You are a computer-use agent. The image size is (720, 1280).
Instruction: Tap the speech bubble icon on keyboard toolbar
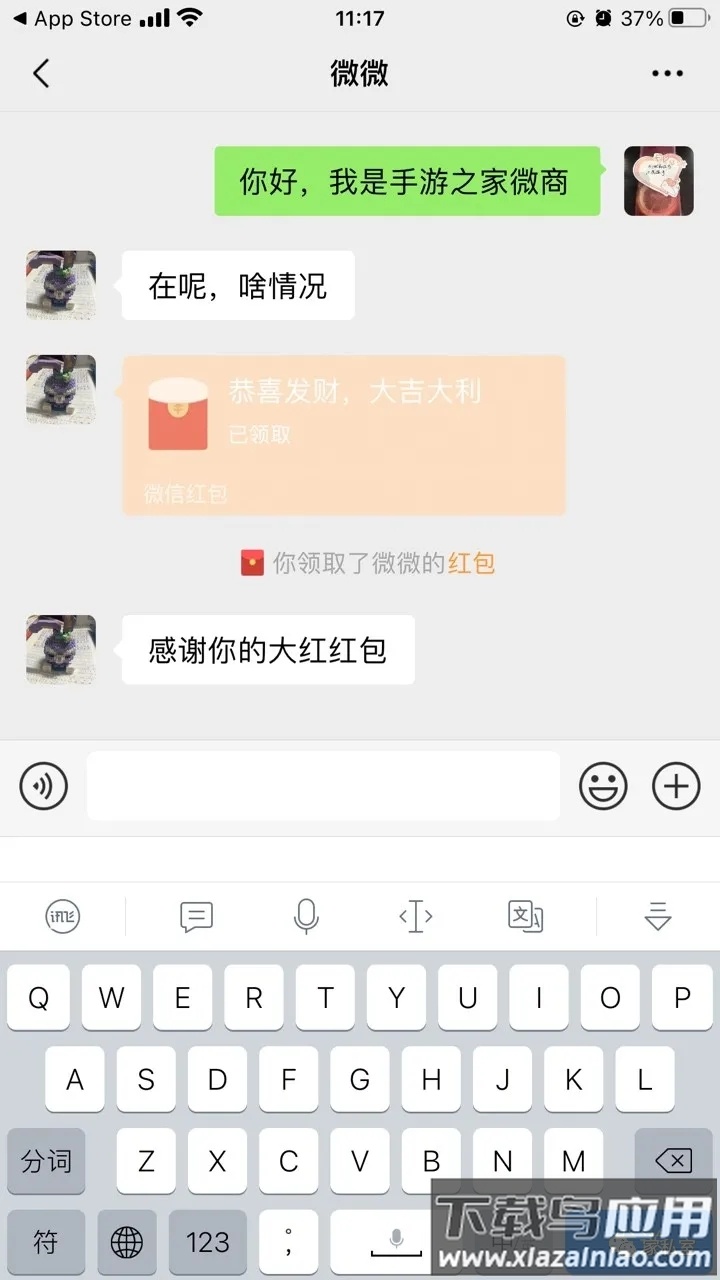click(195, 916)
